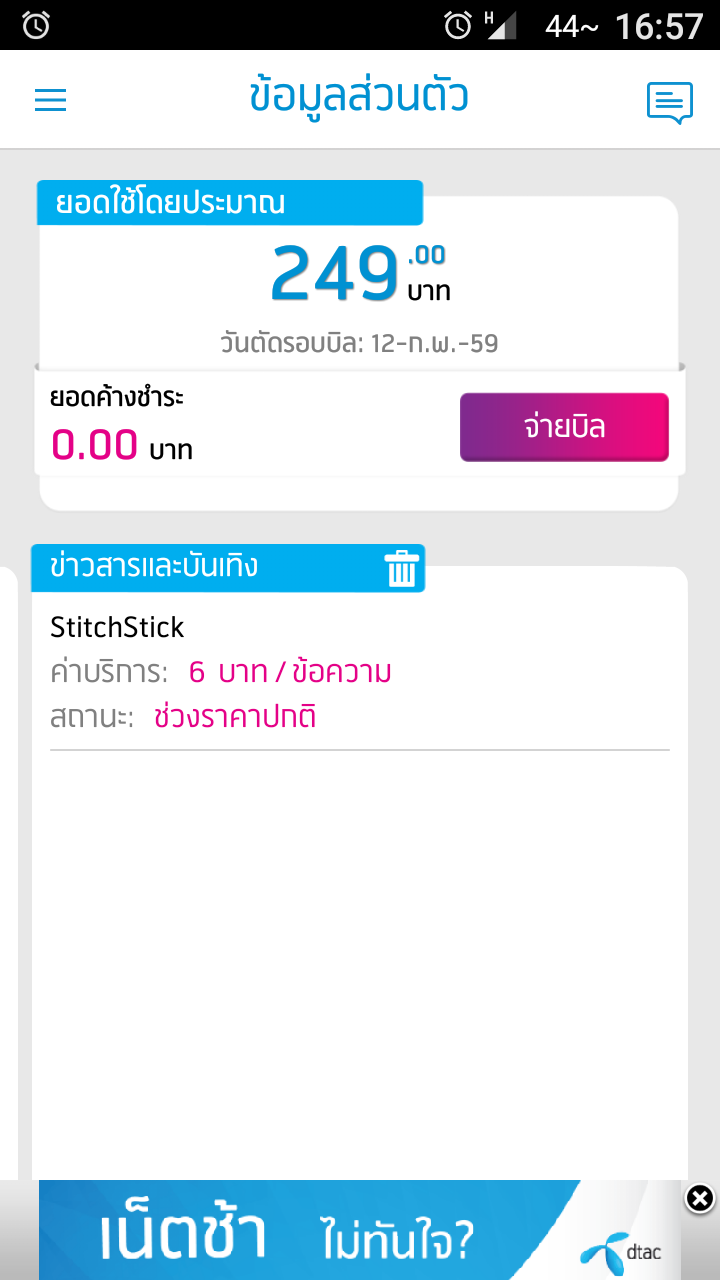Screen dimensions: 720x1280
Task: Open the messages chat icon
Action: tap(669, 102)
